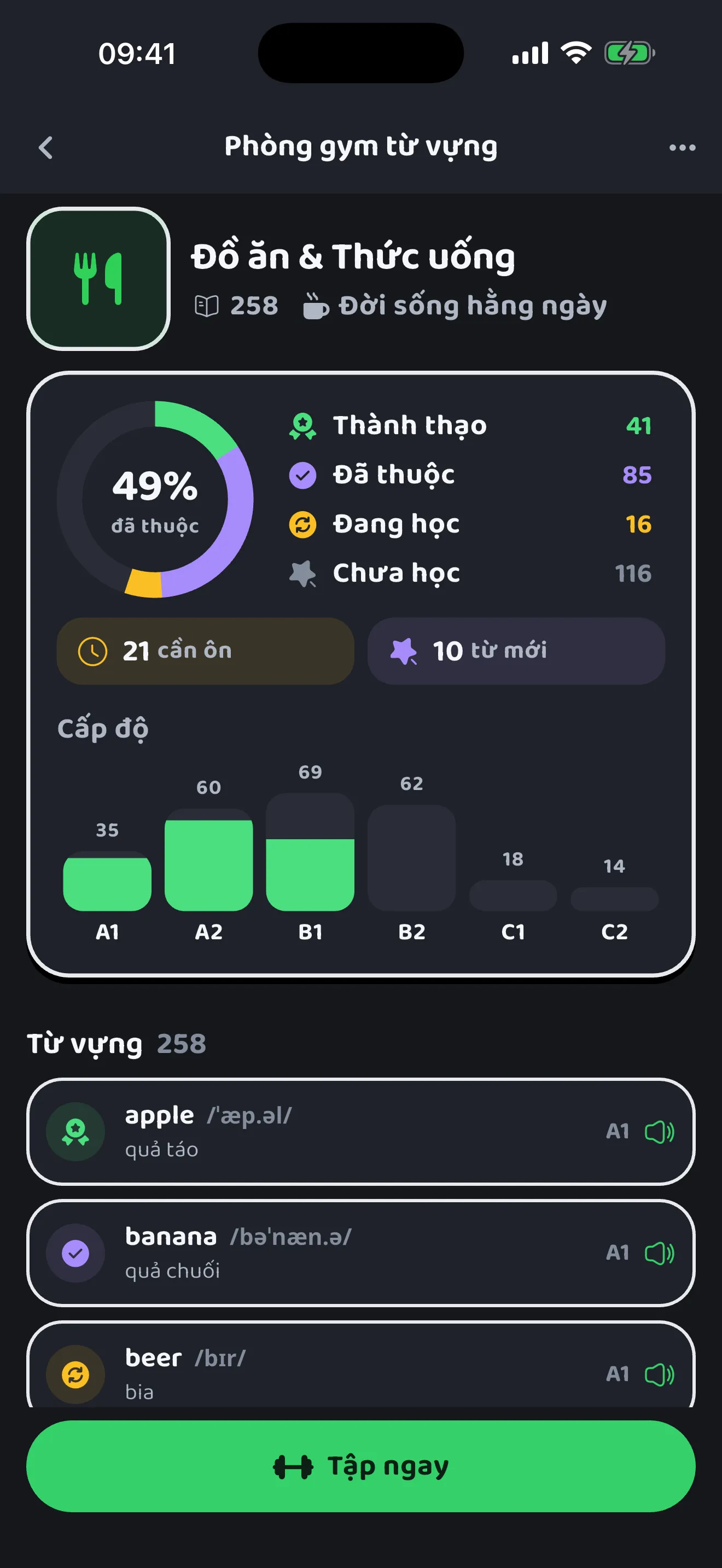Select the "10 từ mới" chip
Image resolution: width=722 pixels, height=1568 pixels.
click(516, 651)
